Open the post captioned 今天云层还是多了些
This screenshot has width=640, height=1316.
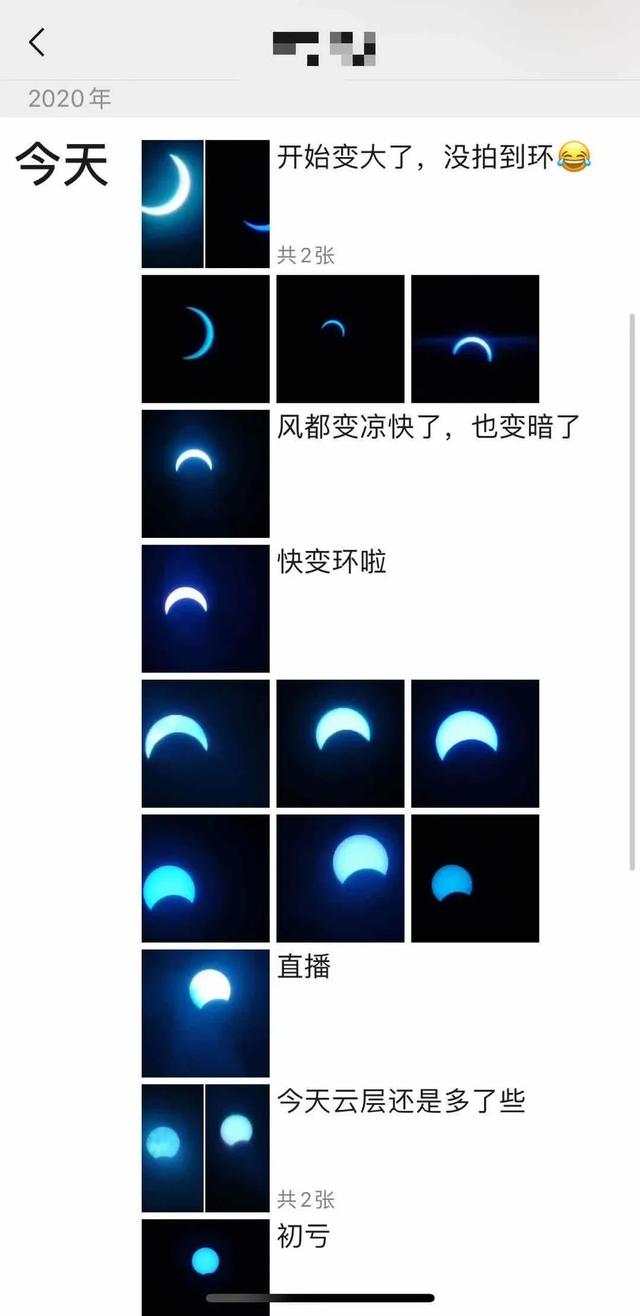click(x=400, y=1101)
